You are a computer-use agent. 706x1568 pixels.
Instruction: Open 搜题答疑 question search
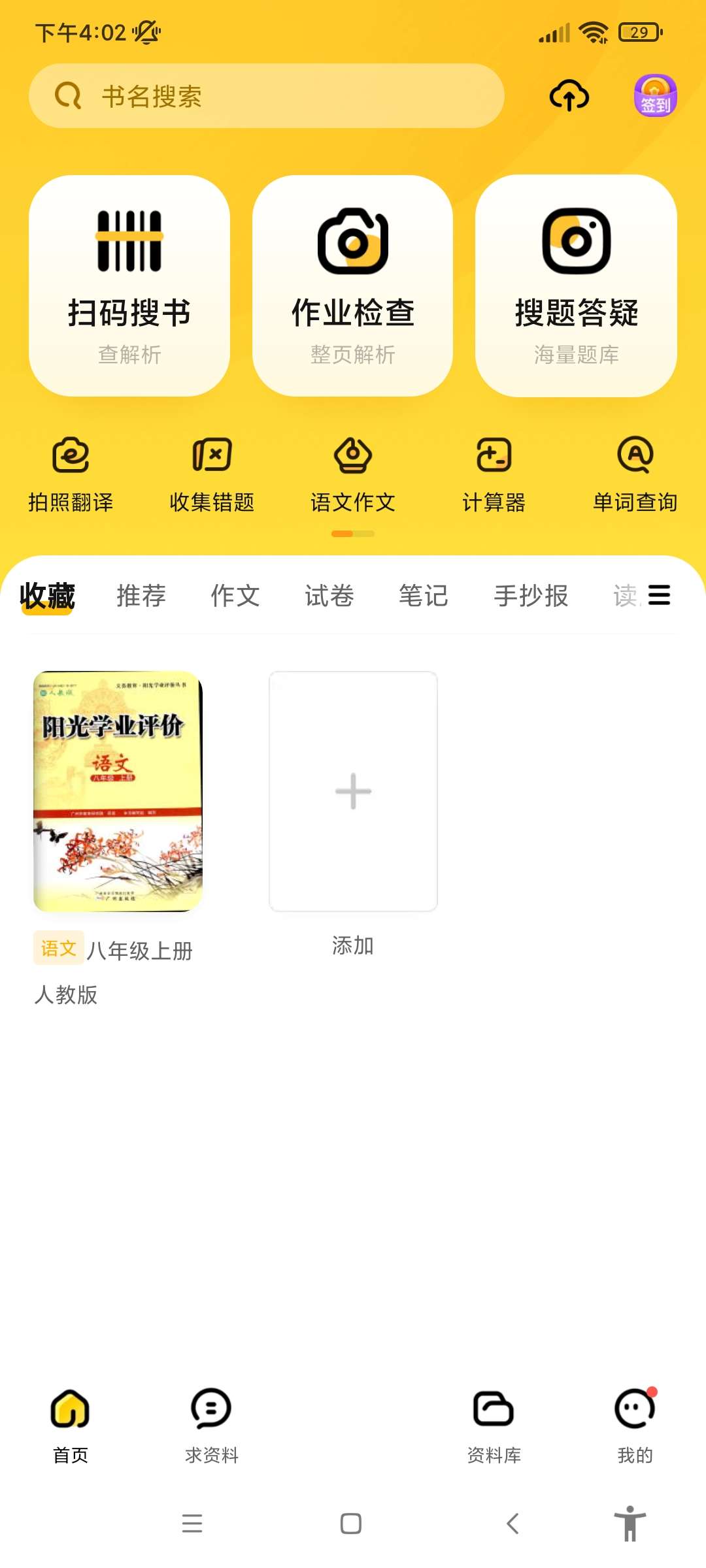576,286
